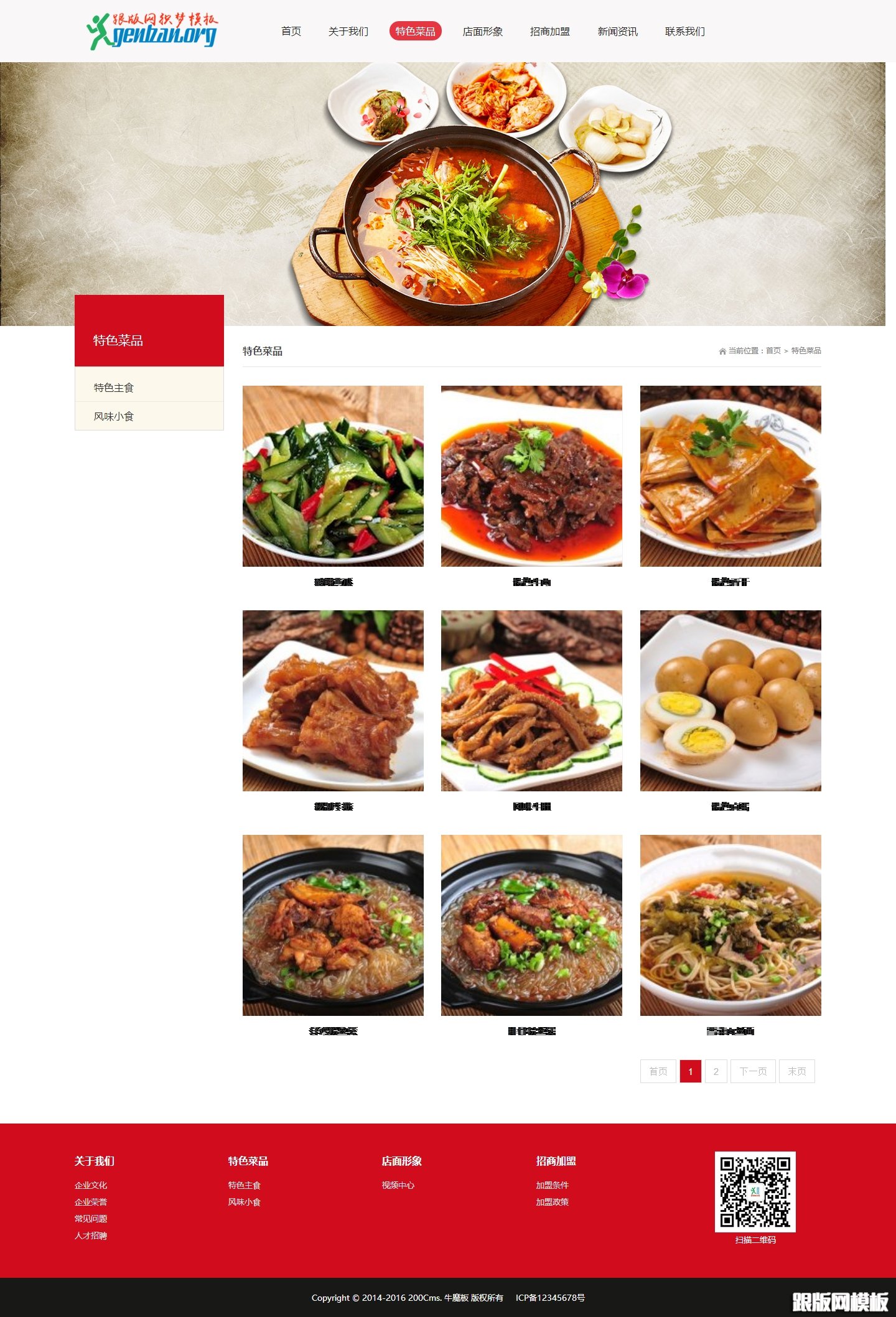The width and height of the screenshot is (896, 1317).
Task: Open 企业文化 footer link
Action: [91, 1185]
